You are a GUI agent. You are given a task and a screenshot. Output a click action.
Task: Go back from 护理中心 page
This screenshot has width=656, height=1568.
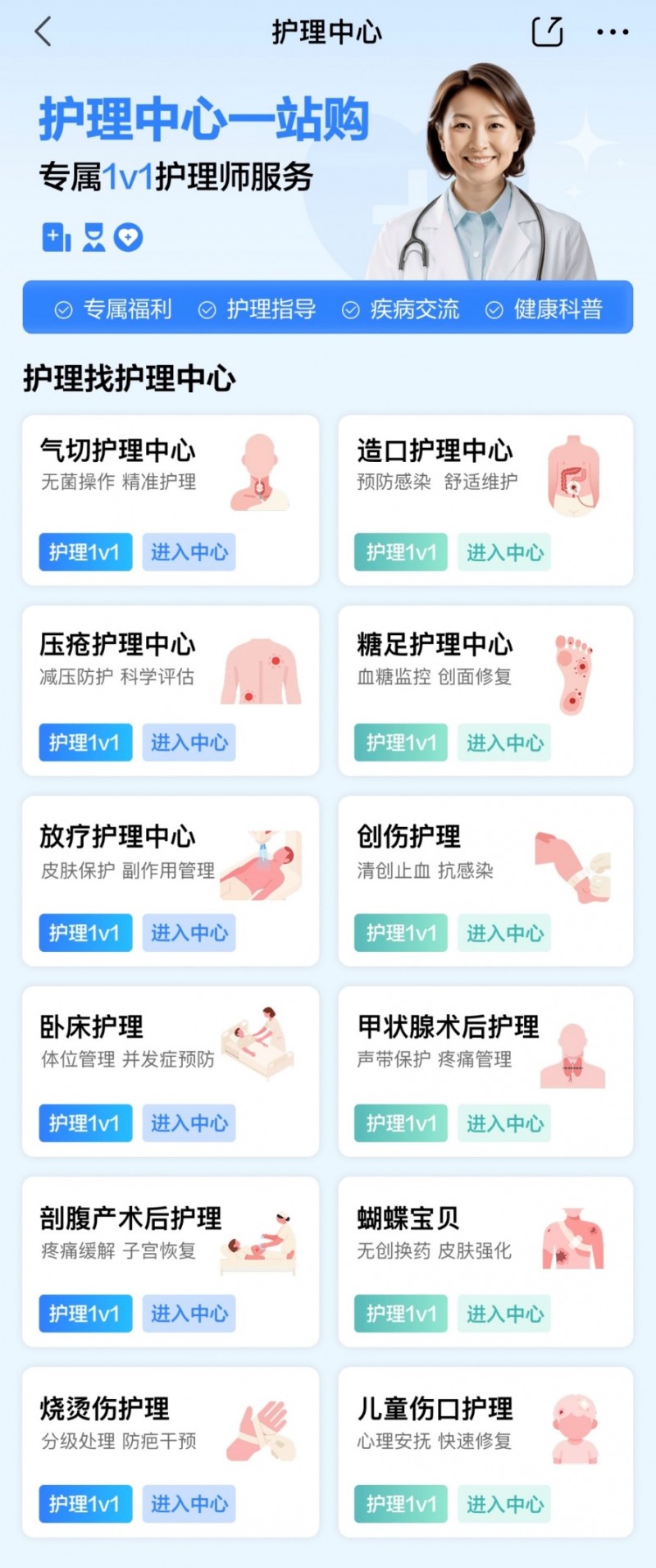[43, 32]
